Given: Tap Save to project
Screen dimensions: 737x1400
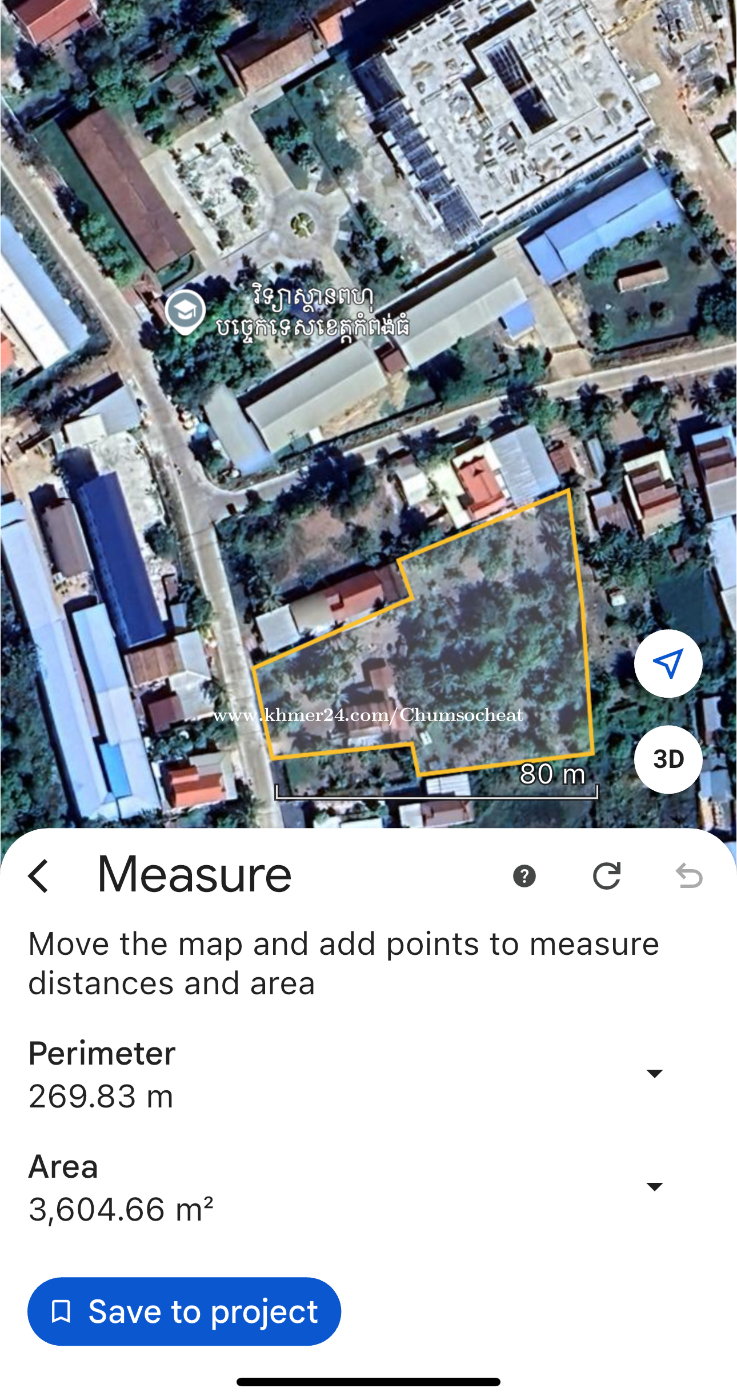Looking at the screenshot, I should tap(184, 1311).
